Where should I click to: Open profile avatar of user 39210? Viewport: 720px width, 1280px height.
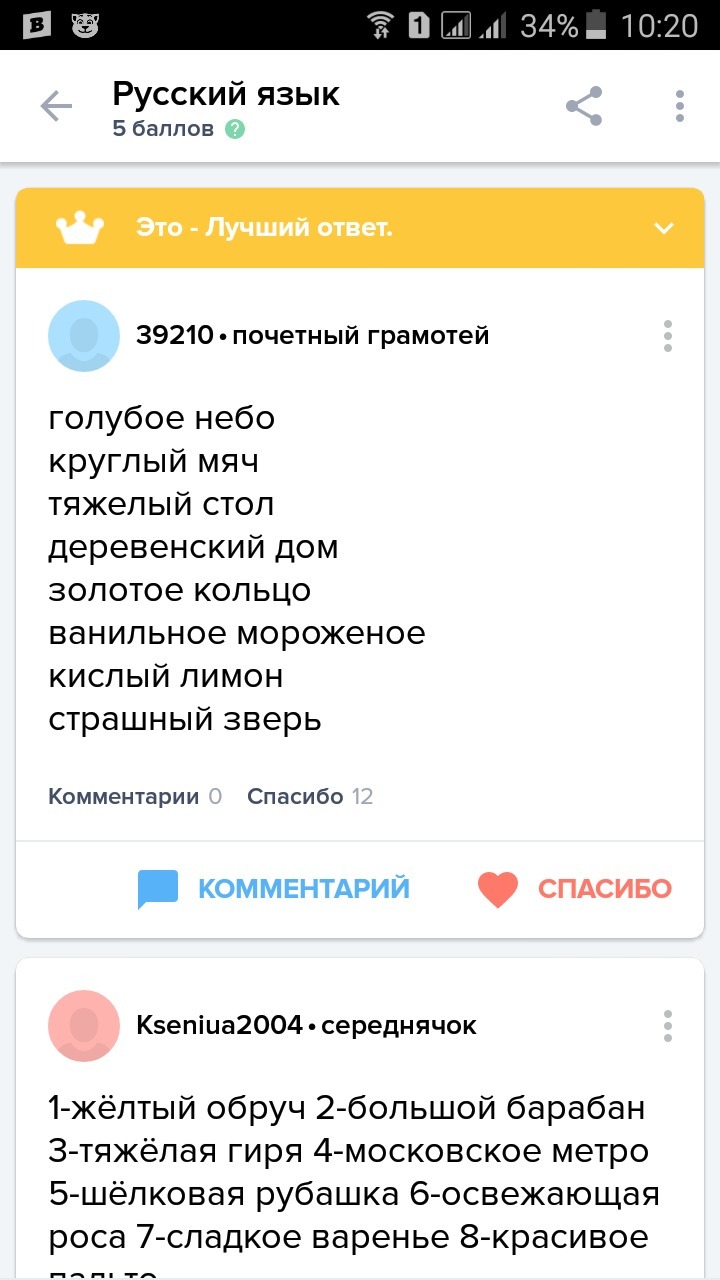pos(84,336)
